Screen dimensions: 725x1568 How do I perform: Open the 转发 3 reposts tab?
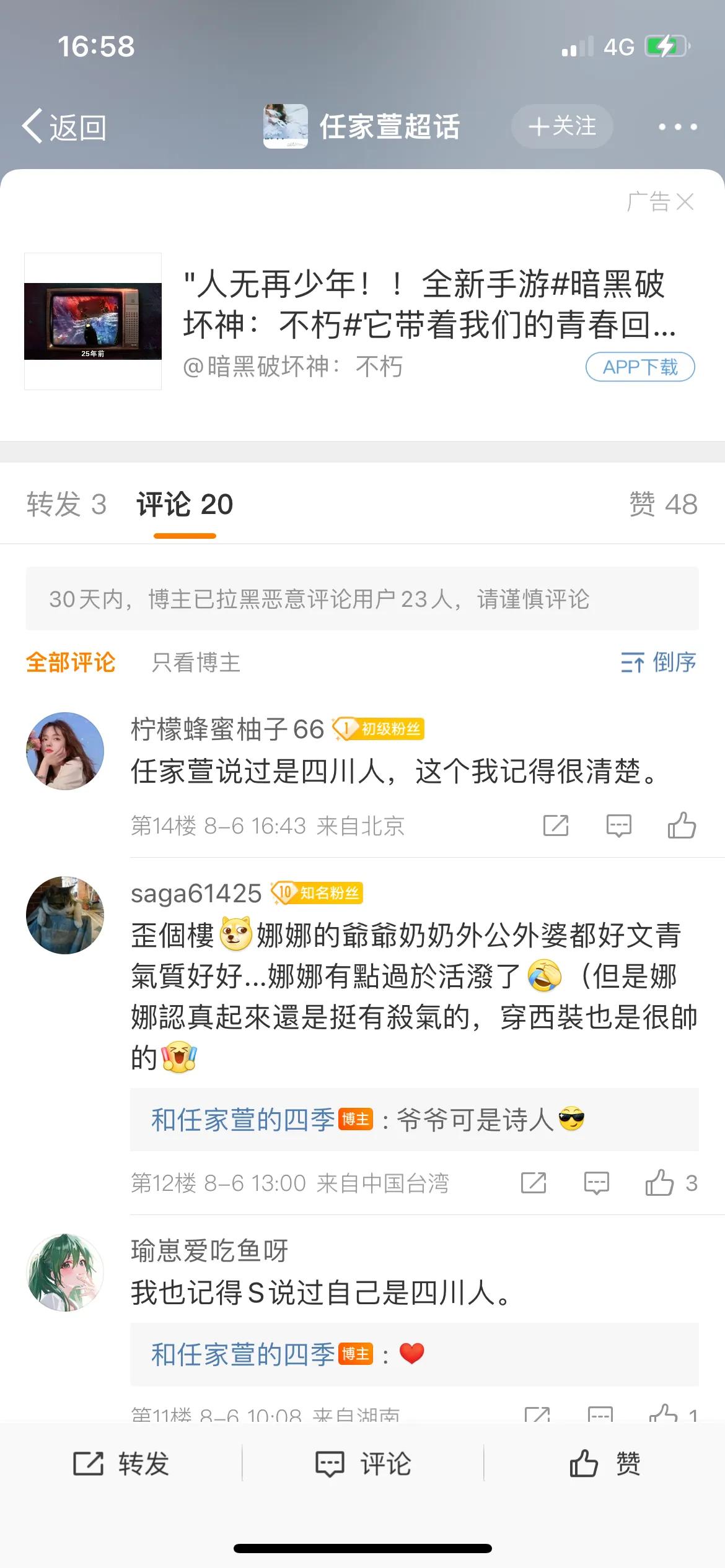66,505
